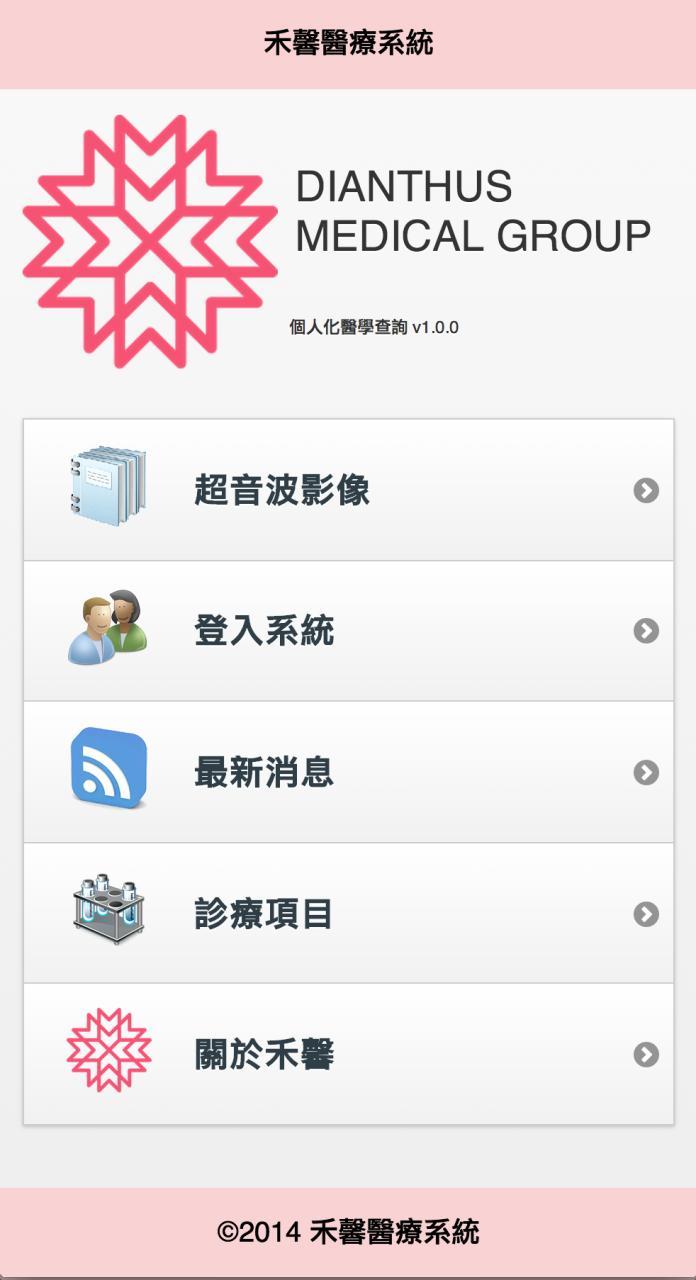View 最新消息 news list
Screen dimensions: 696x1280
(348, 772)
